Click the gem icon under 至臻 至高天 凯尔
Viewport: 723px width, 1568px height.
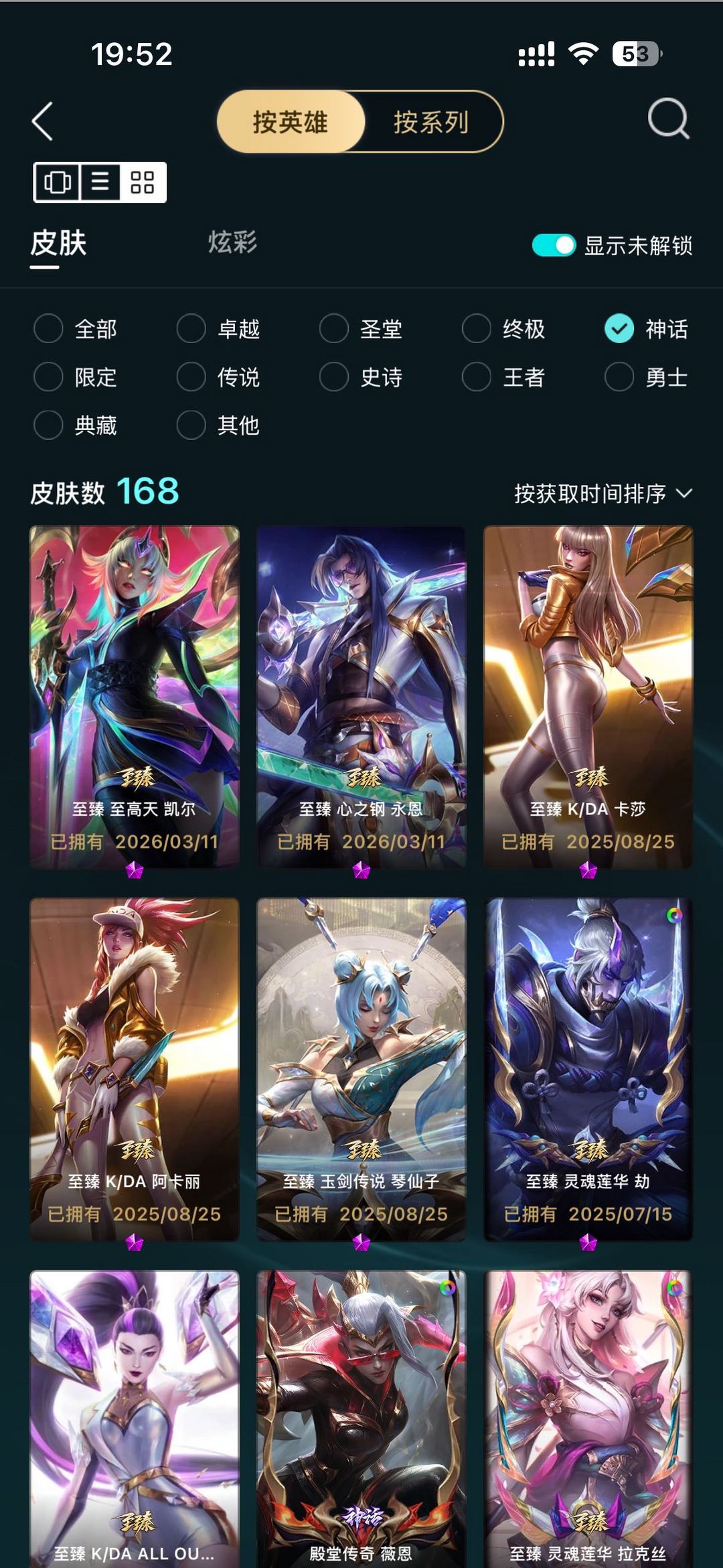[x=134, y=868]
